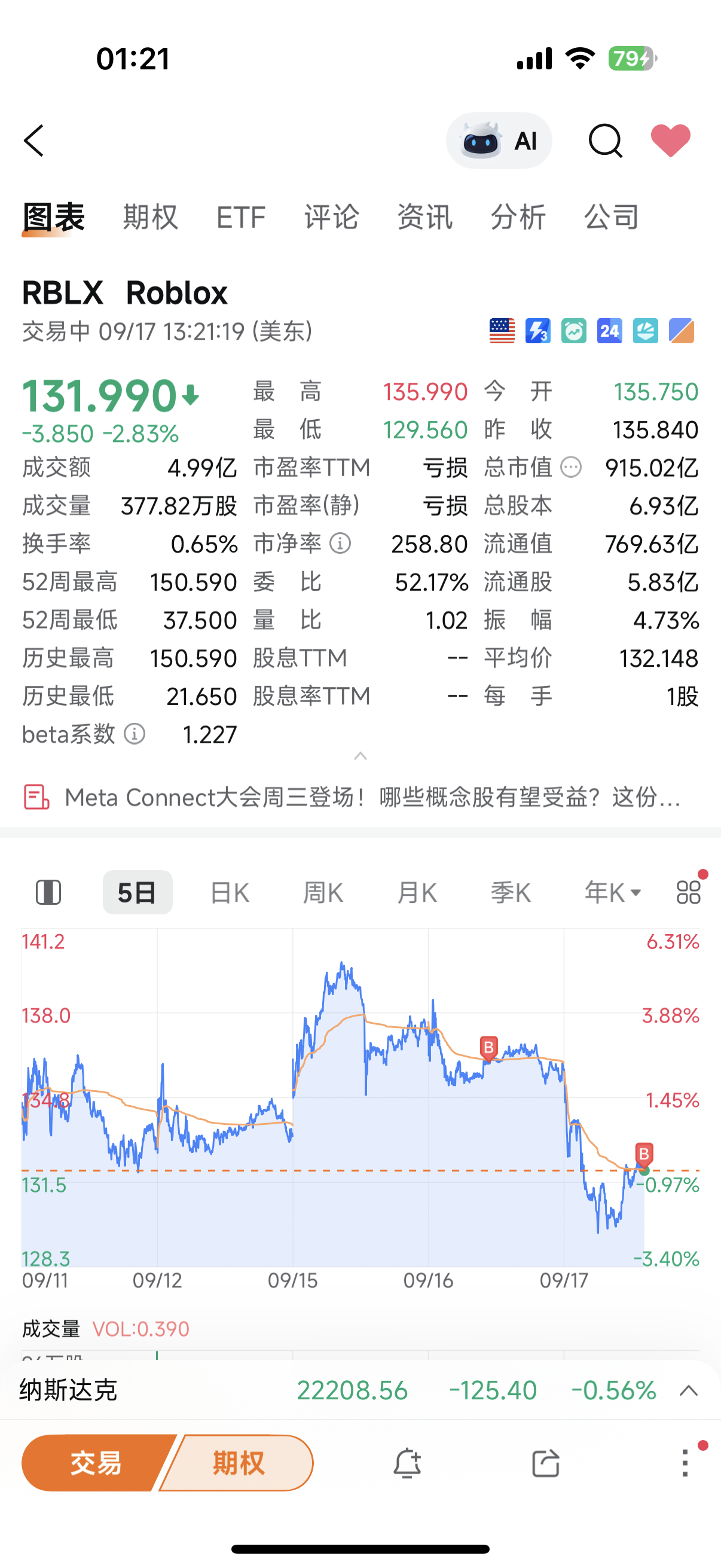
Task: Show the 公司 company tab
Action: pos(612,217)
